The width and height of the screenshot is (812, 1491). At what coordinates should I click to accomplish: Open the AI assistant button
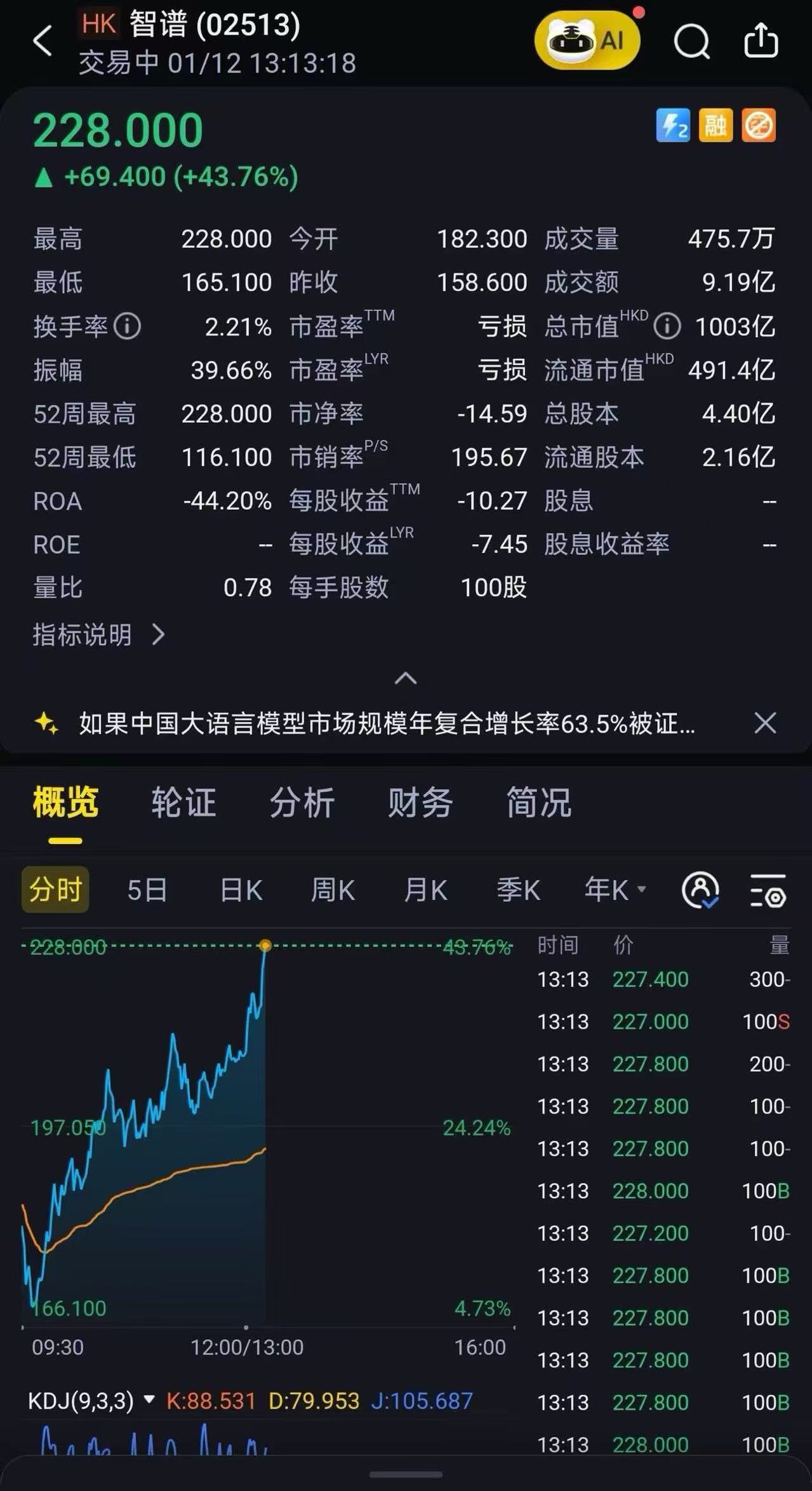[587, 41]
